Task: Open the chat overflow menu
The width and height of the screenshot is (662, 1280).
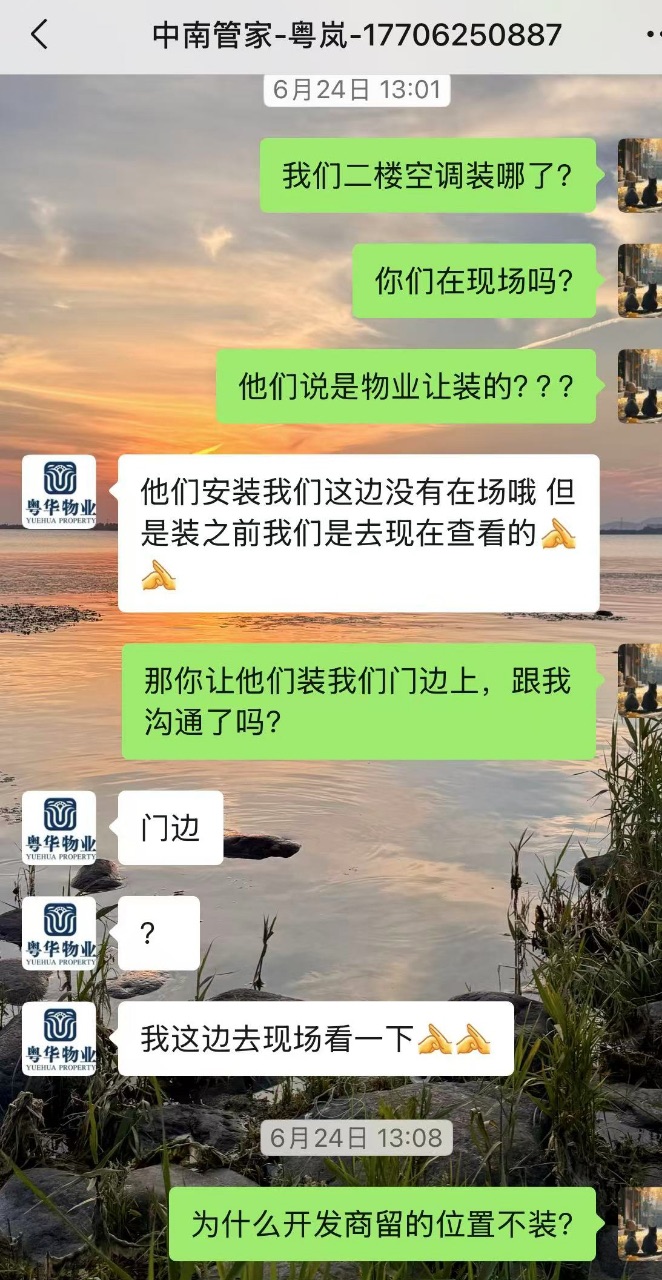Action: pos(652,36)
